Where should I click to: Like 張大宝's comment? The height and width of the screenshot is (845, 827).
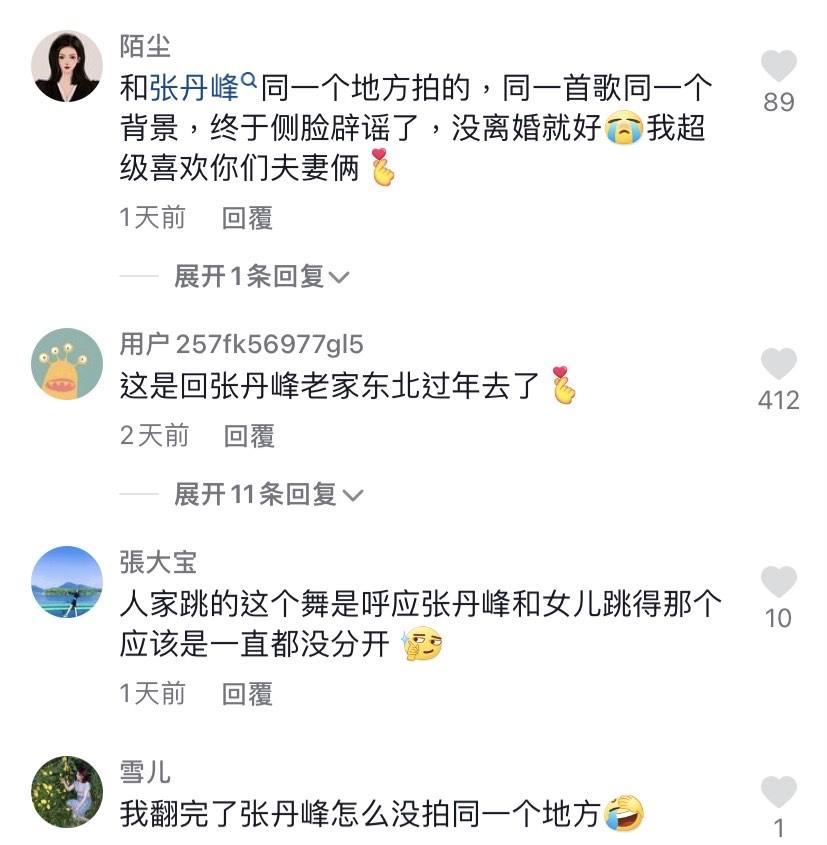(778, 582)
